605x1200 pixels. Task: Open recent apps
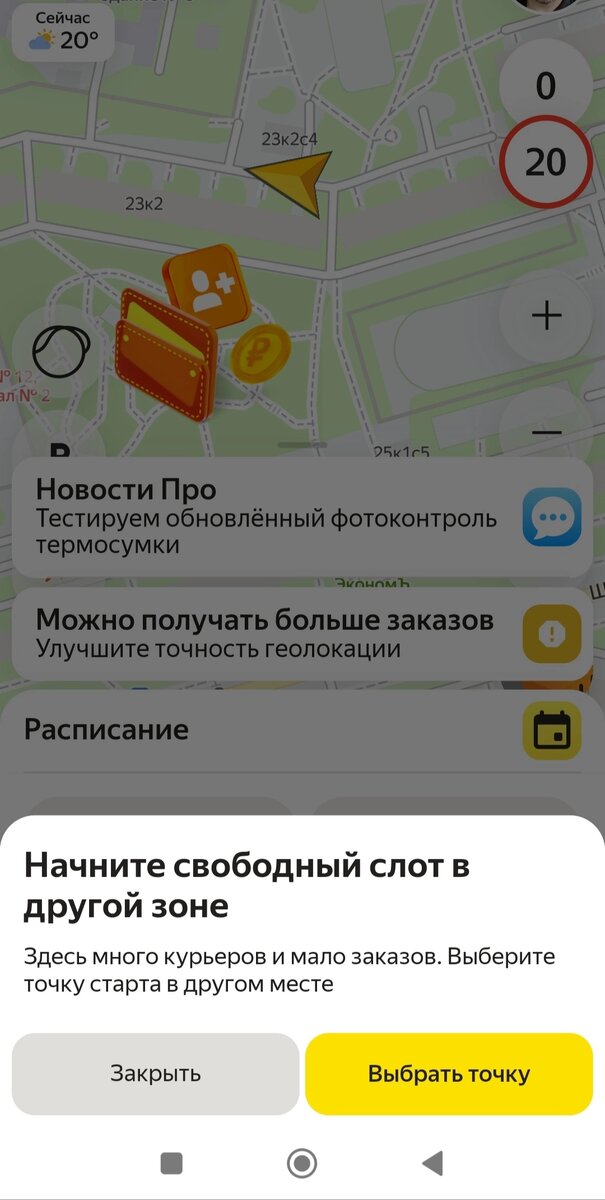click(x=172, y=1163)
